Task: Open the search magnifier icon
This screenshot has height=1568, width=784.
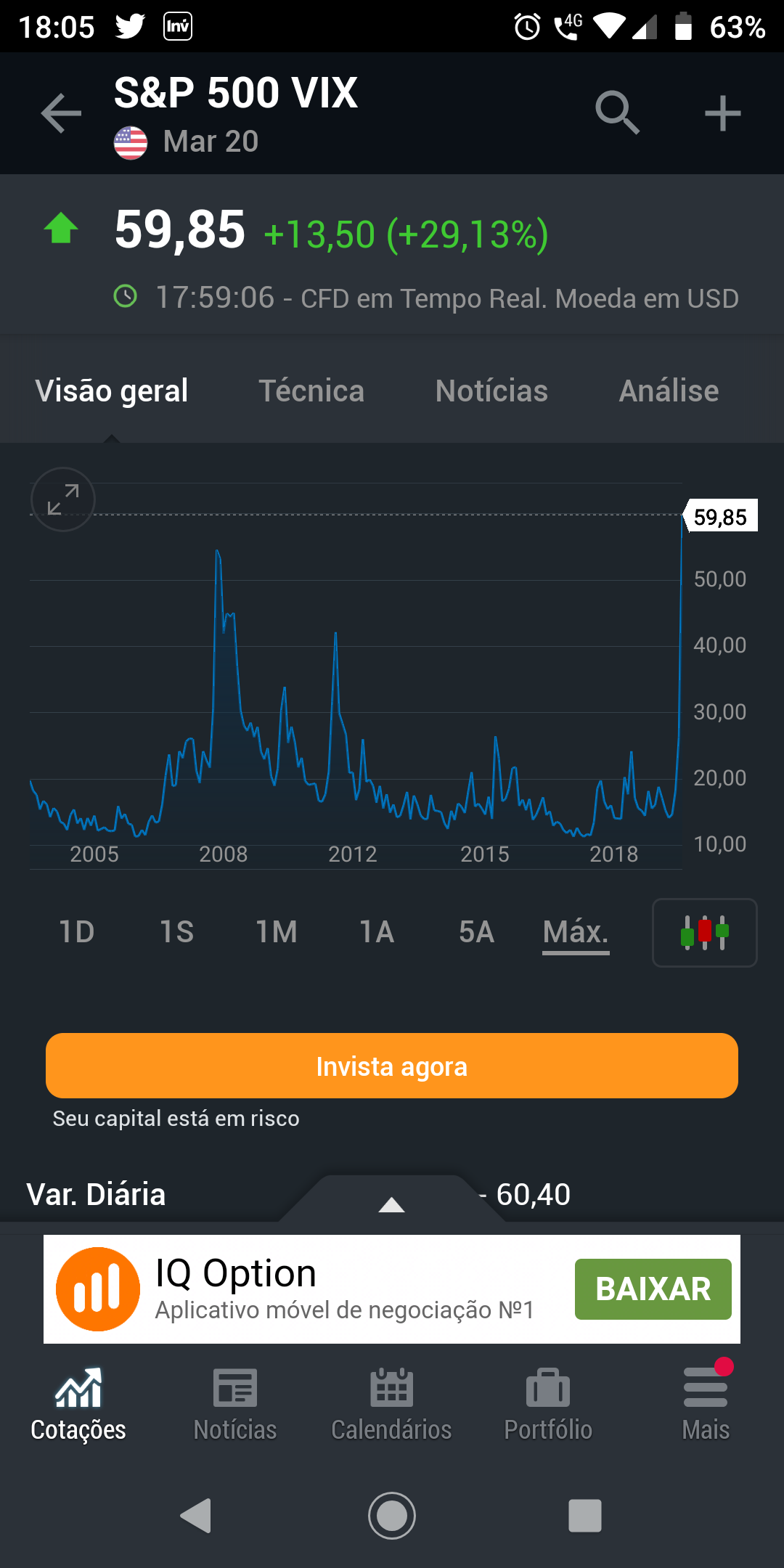Action: (x=617, y=113)
